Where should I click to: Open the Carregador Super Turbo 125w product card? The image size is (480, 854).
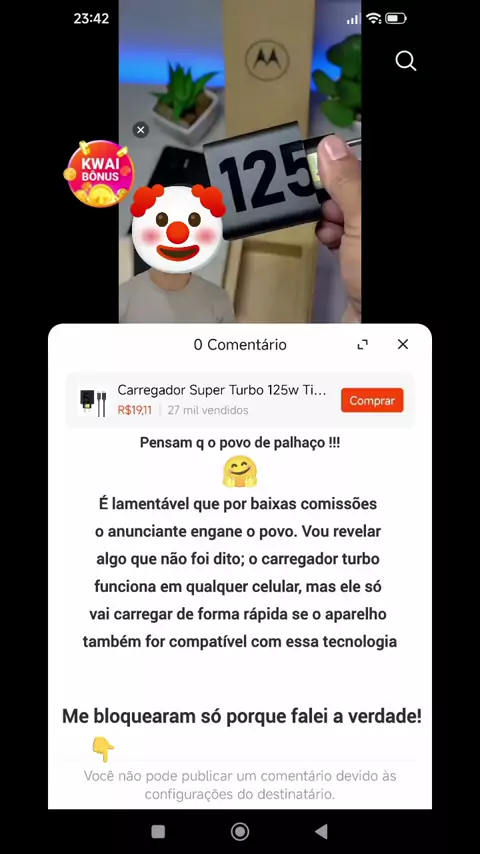240,400
